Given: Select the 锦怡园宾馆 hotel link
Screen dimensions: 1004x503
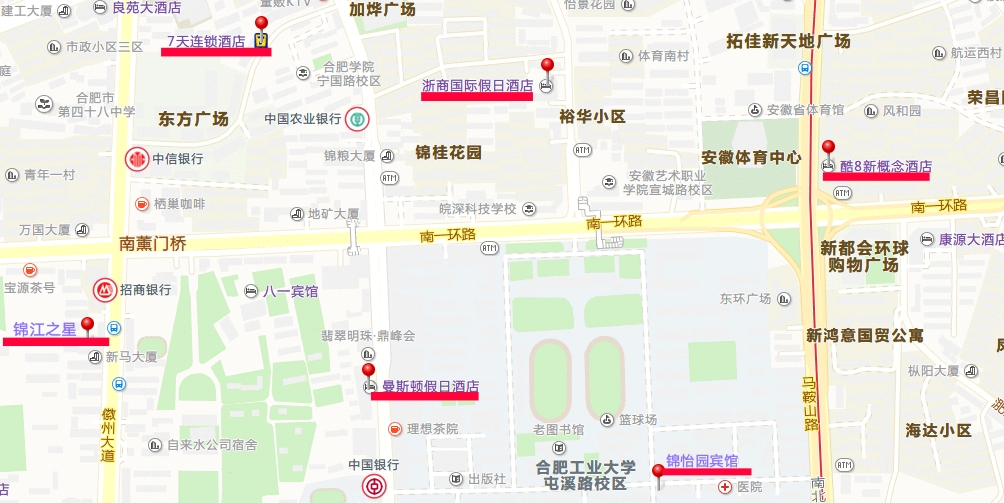Looking at the screenshot, I should coord(702,461).
